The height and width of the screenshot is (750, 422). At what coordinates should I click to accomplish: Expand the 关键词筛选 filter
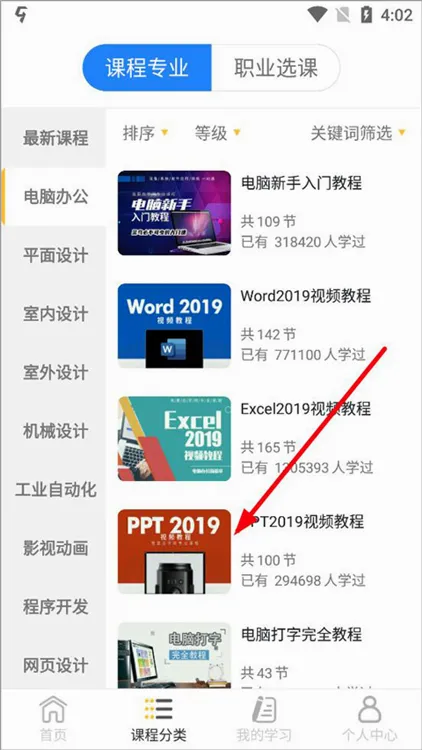point(358,132)
